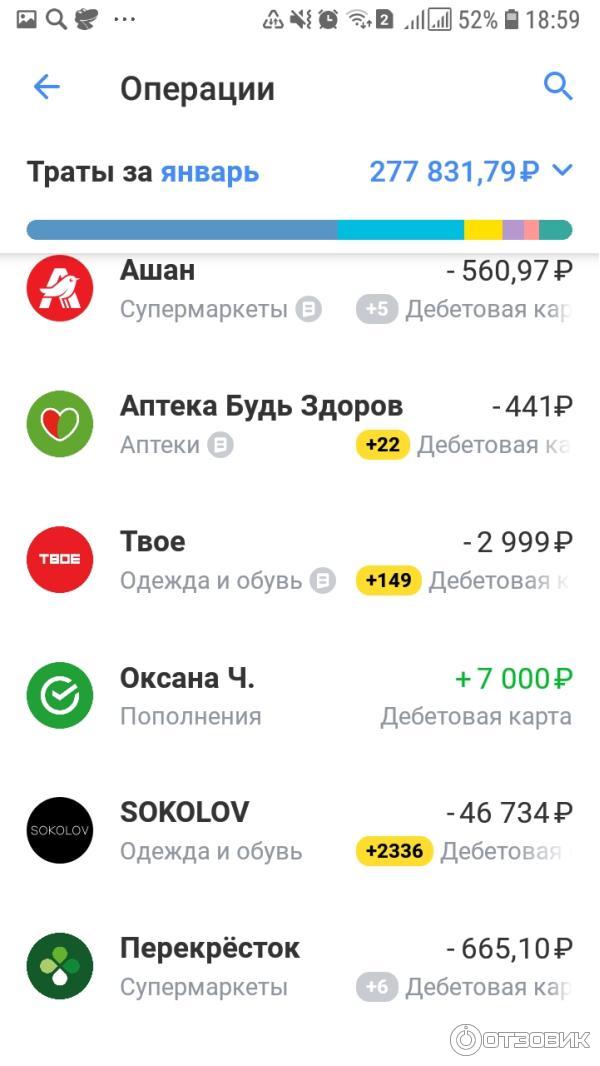
Task: Change the month via январь link
Action: (209, 173)
